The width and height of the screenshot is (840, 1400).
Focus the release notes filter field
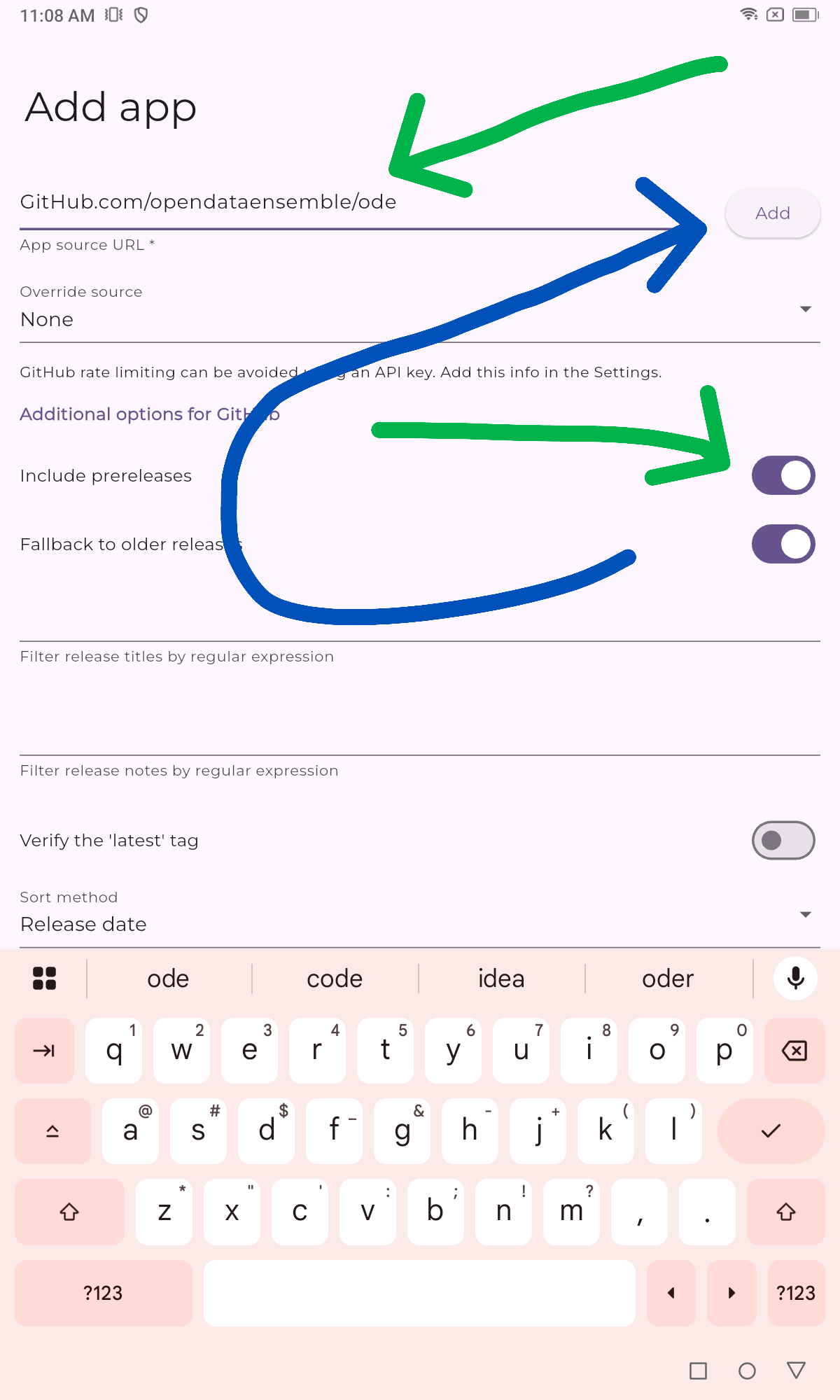point(419,734)
